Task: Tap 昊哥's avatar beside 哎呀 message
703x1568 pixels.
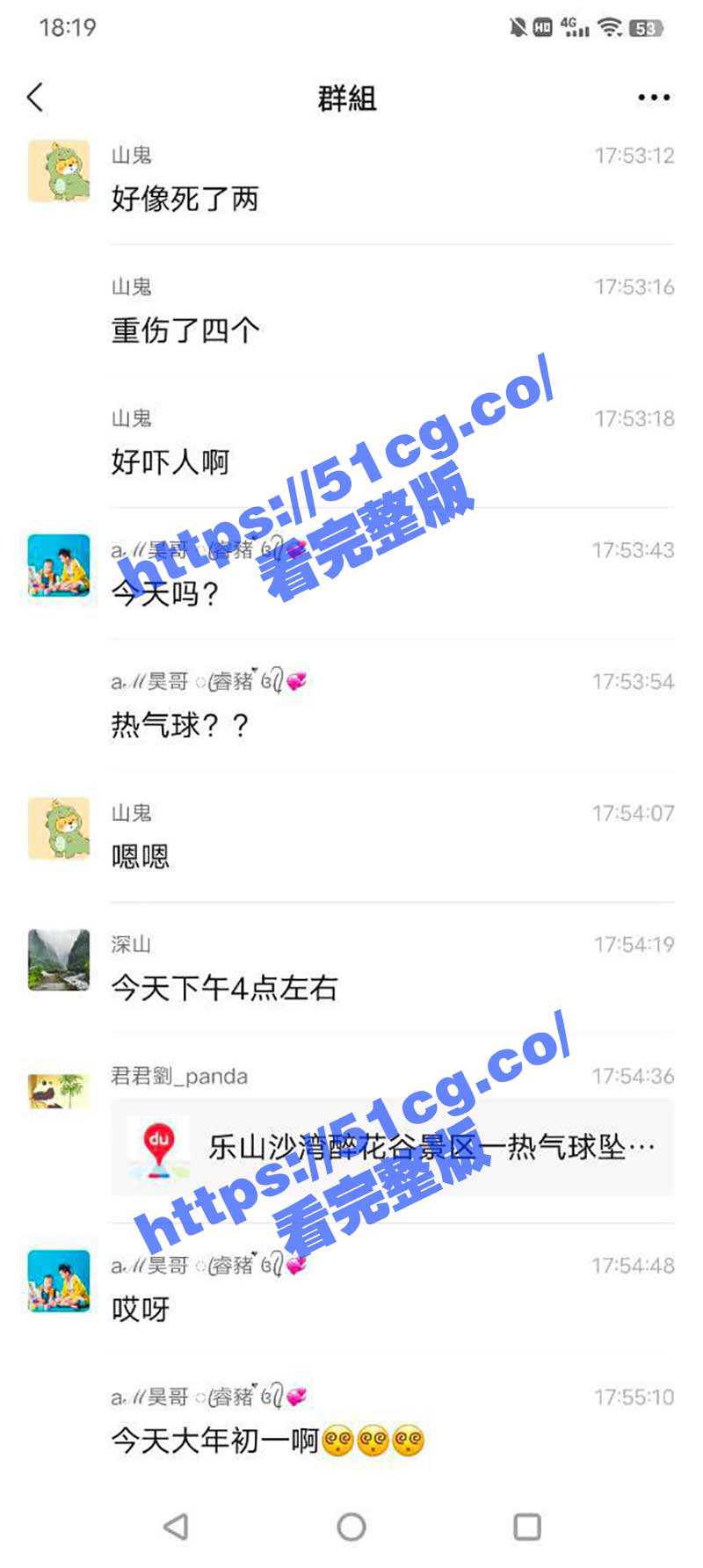Action: point(59,1281)
